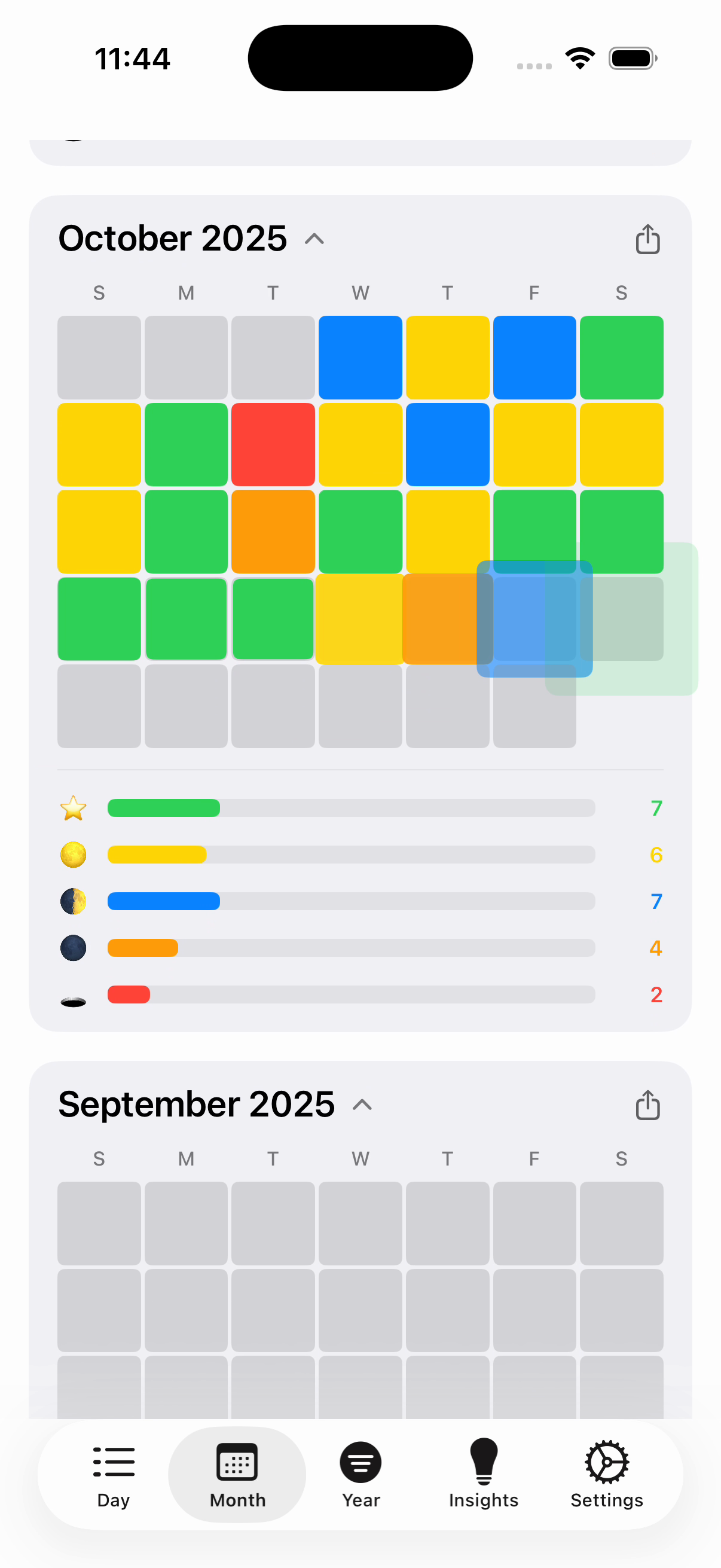Viewport: 721px width, 1568px height.
Task: Collapse the September 2025 section
Action: pos(362,1105)
